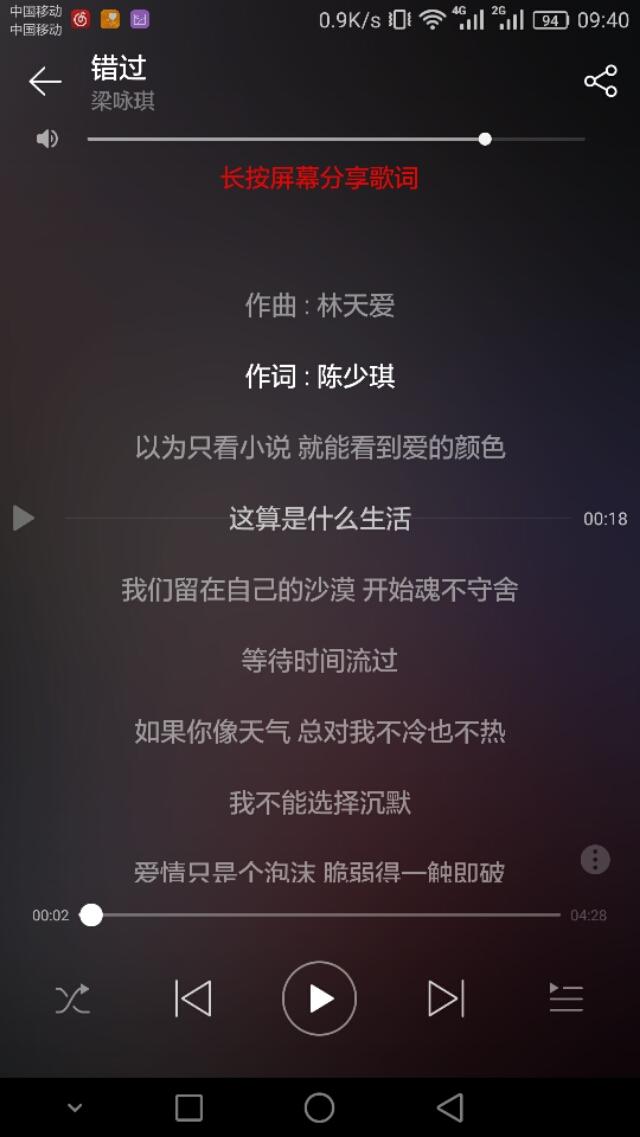Share the song 错过
Screen dimensions: 640x1137
pyautogui.click(x=600, y=82)
